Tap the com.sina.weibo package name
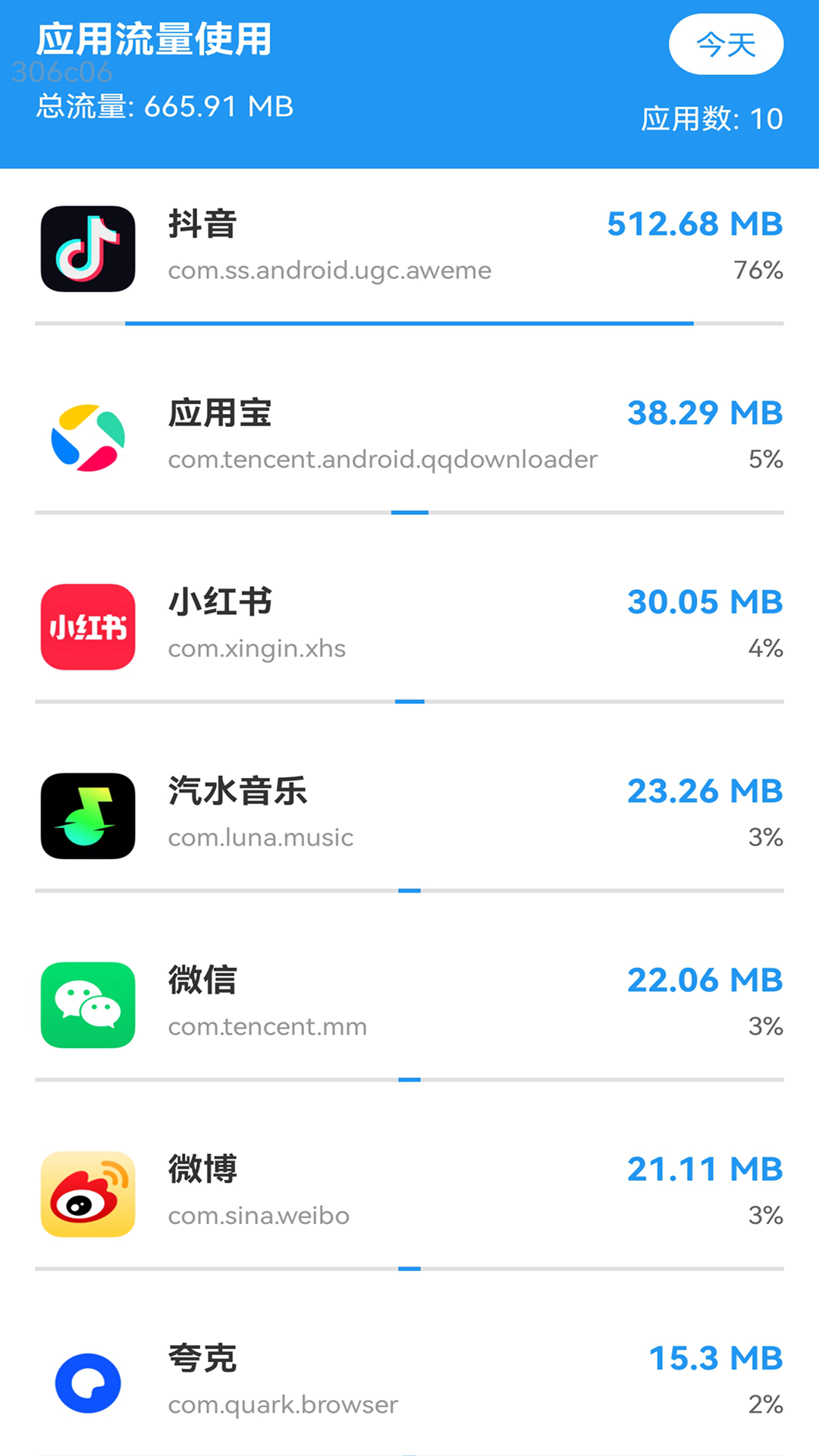819x1456 pixels. point(259,1216)
